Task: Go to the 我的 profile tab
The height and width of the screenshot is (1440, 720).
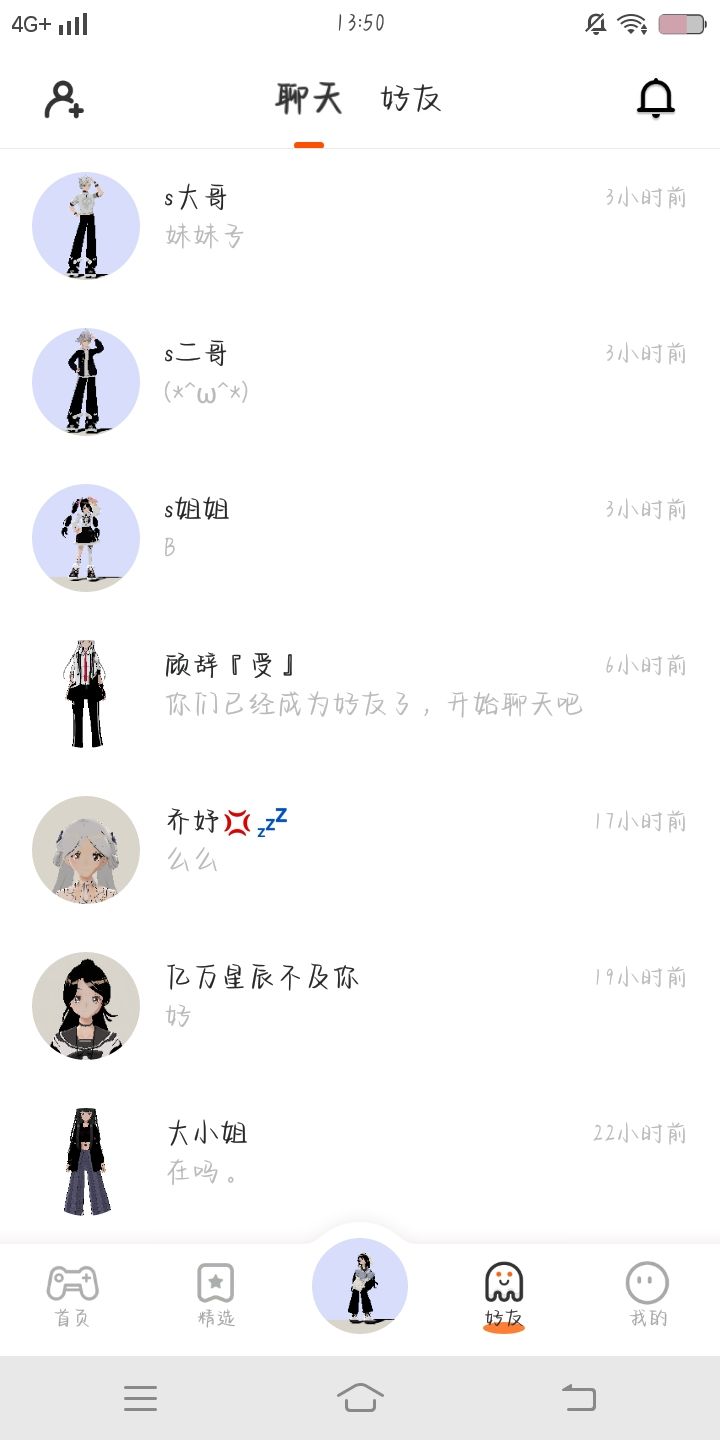Action: tap(647, 1295)
